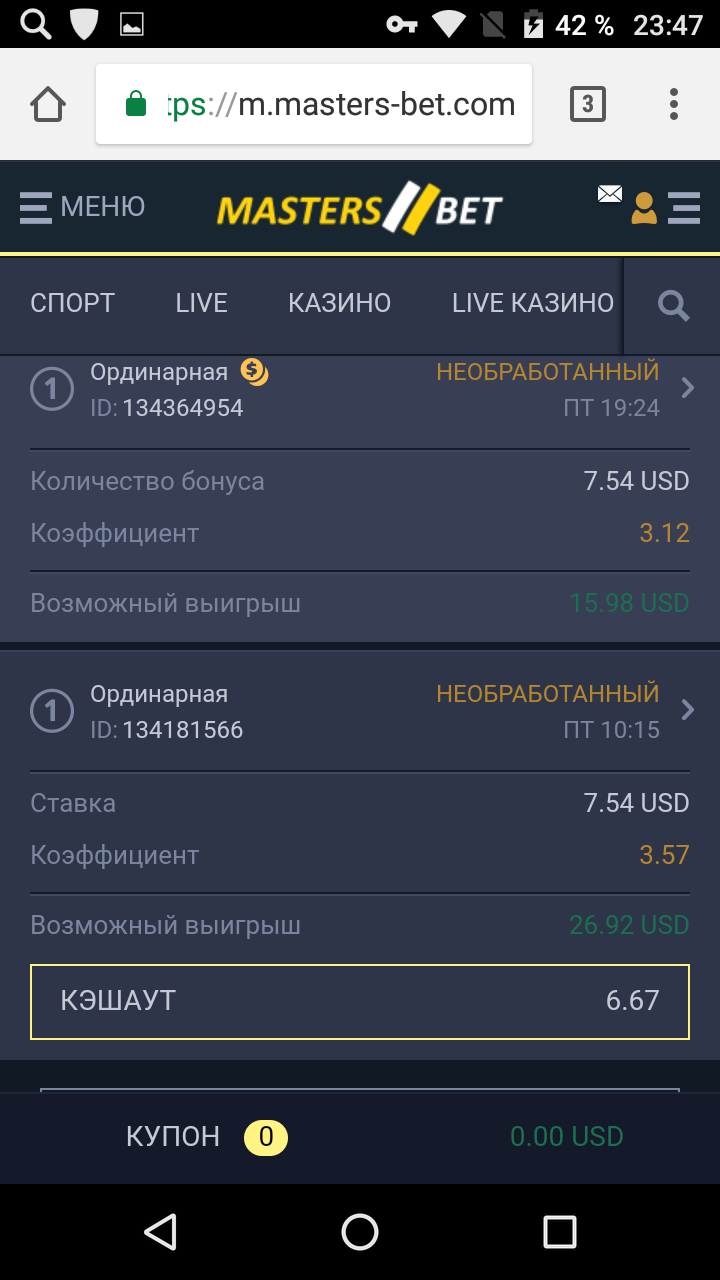Image resolution: width=720 pixels, height=1280 pixels.
Task: Expand details of bet ID 134364954
Action: [687, 388]
